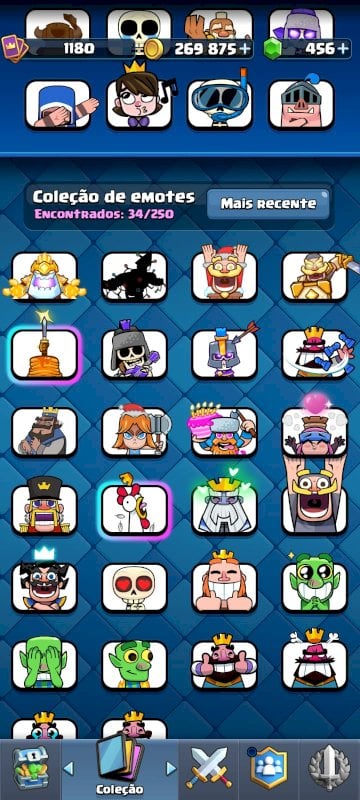Choose the princess kissing deck emote

[x=139, y=99]
